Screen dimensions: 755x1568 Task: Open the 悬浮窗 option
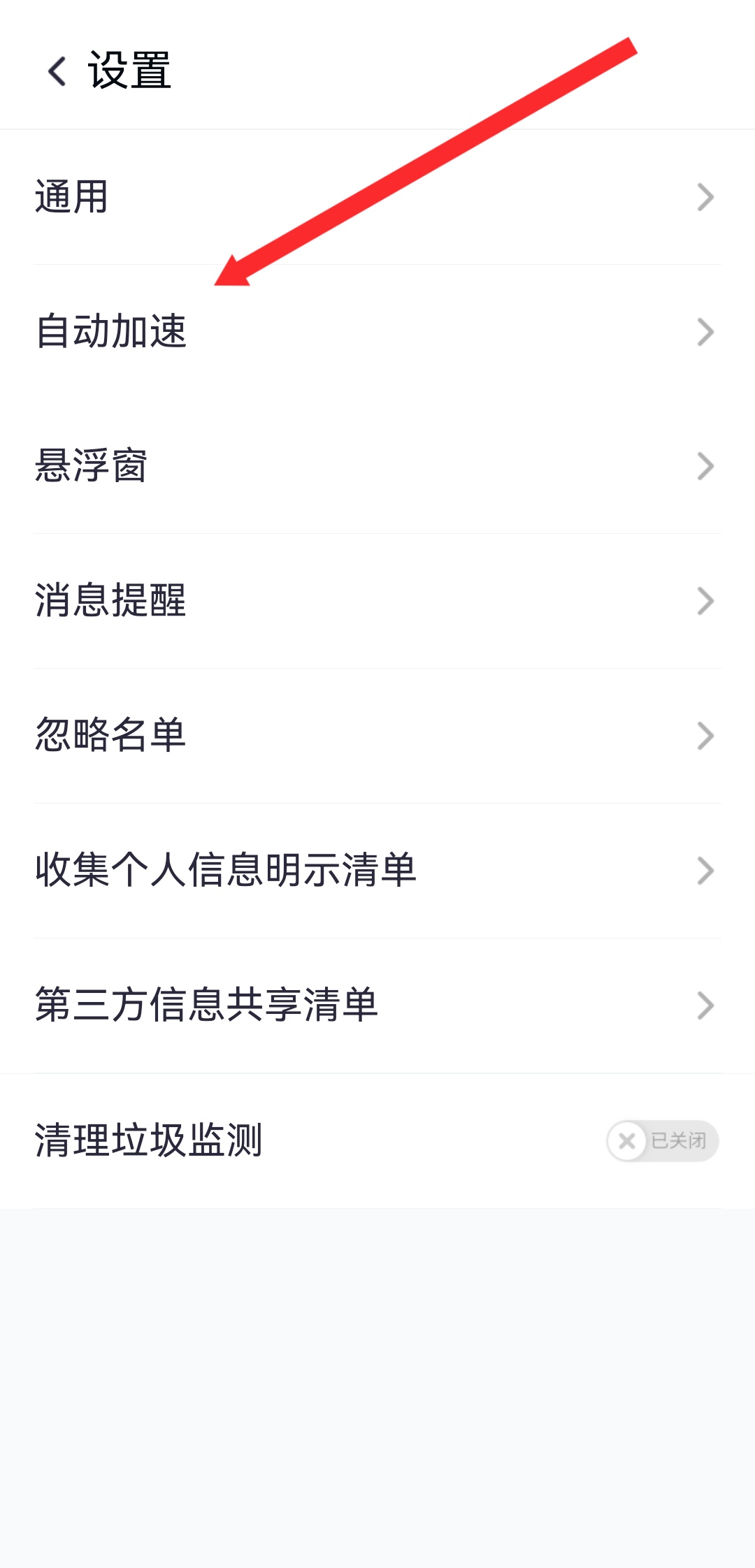pyautogui.click(x=377, y=466)
